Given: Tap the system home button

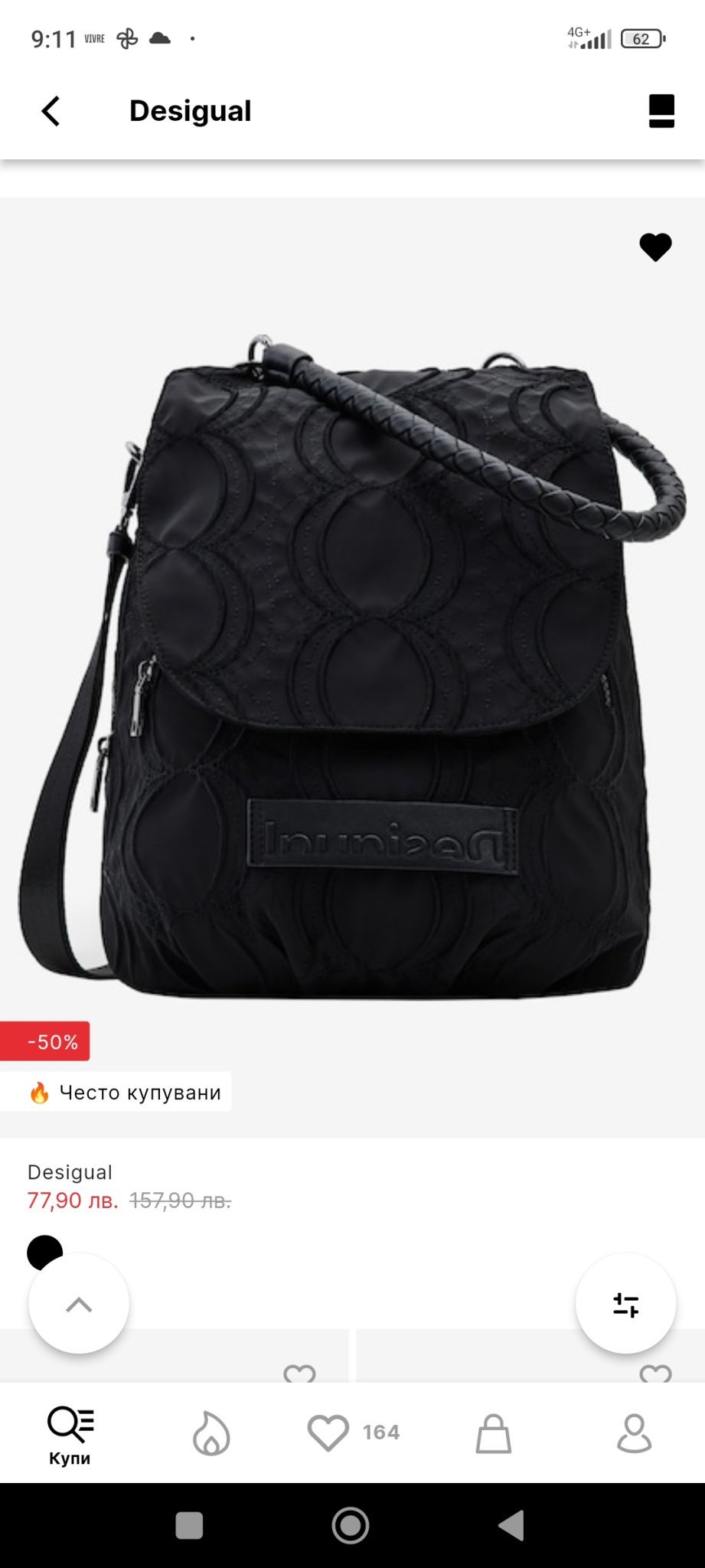Looking at the screenshot, I should tap(351, 1525).
